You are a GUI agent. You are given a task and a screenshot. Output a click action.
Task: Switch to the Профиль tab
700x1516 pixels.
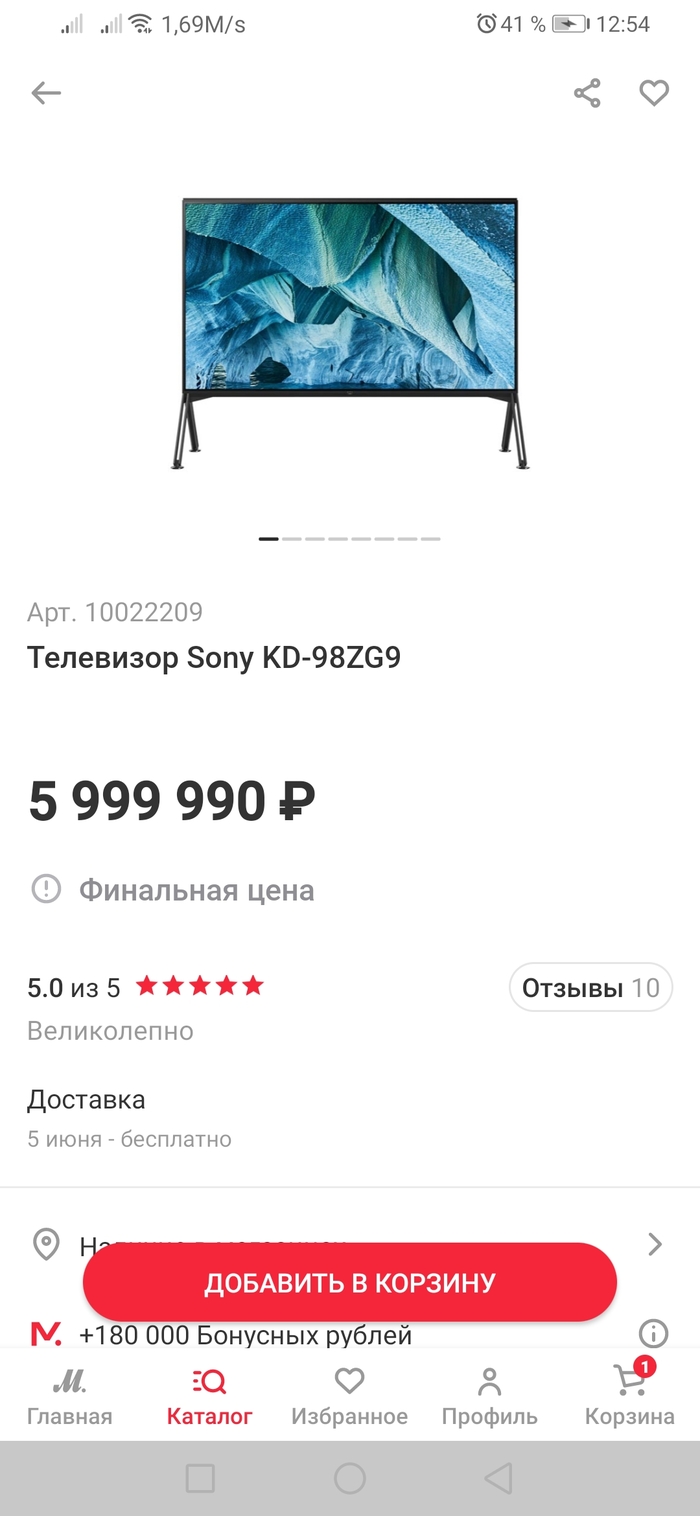[x=489, y=1397]
